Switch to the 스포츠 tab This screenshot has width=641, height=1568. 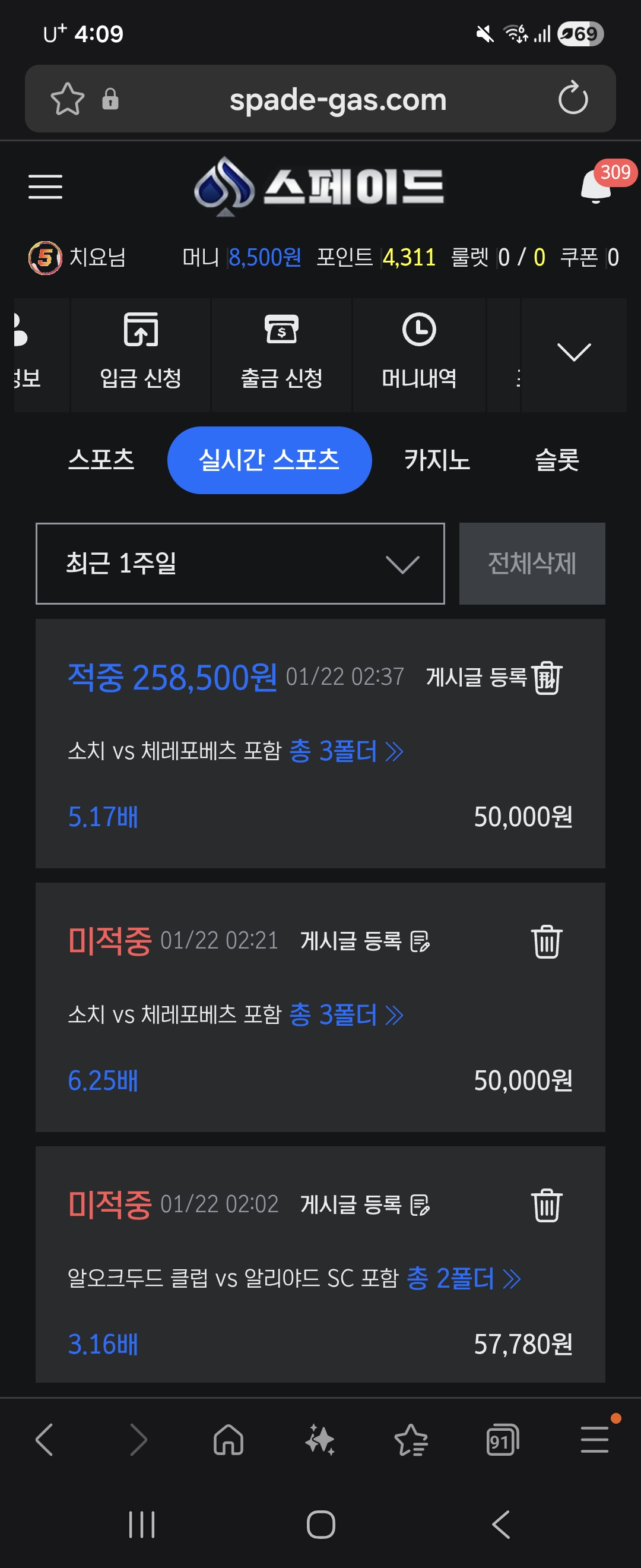coord(101,460)
